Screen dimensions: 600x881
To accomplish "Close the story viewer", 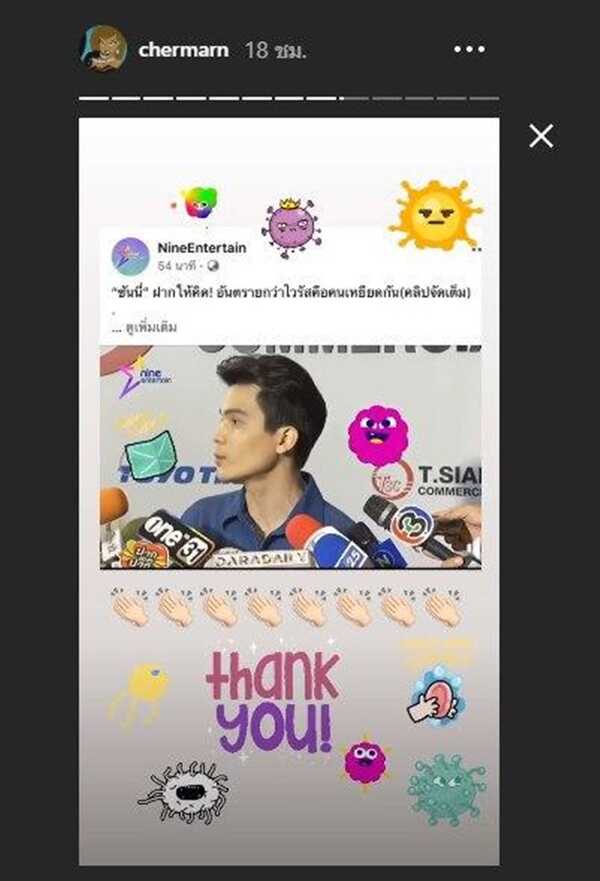I will coord(541,136).
